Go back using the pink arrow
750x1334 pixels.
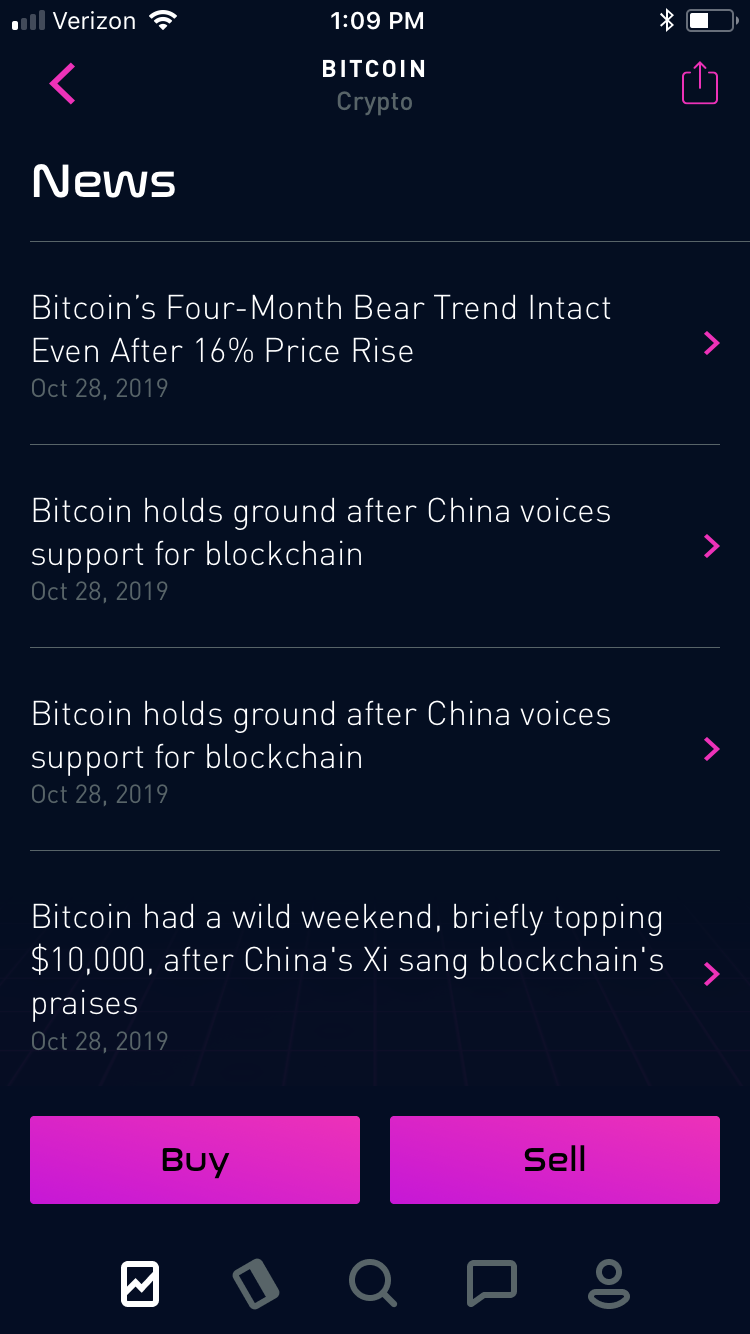tap(62, 84)
